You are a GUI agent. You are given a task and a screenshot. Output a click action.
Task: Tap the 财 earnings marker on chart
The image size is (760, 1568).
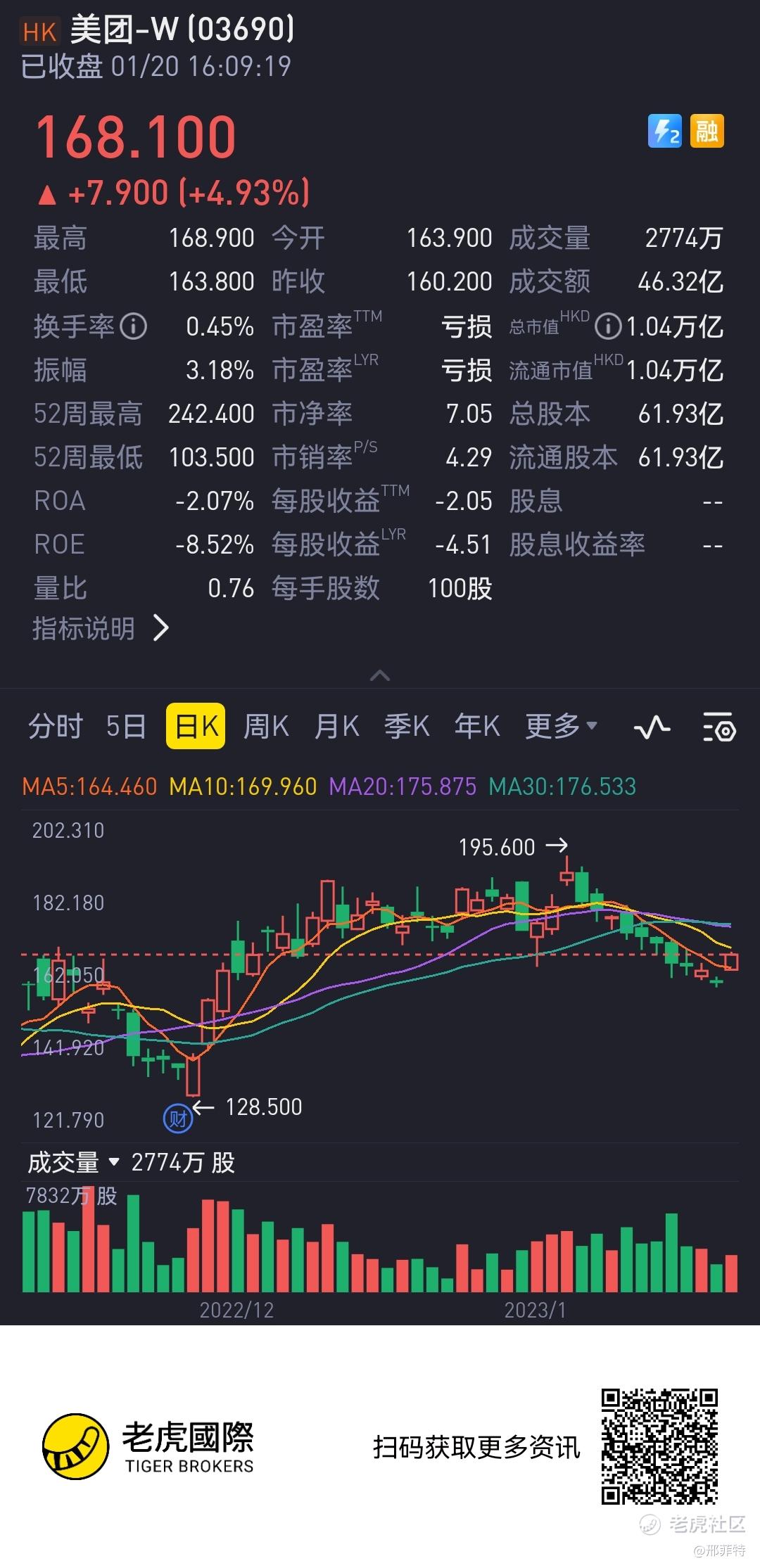(178, 1118)
